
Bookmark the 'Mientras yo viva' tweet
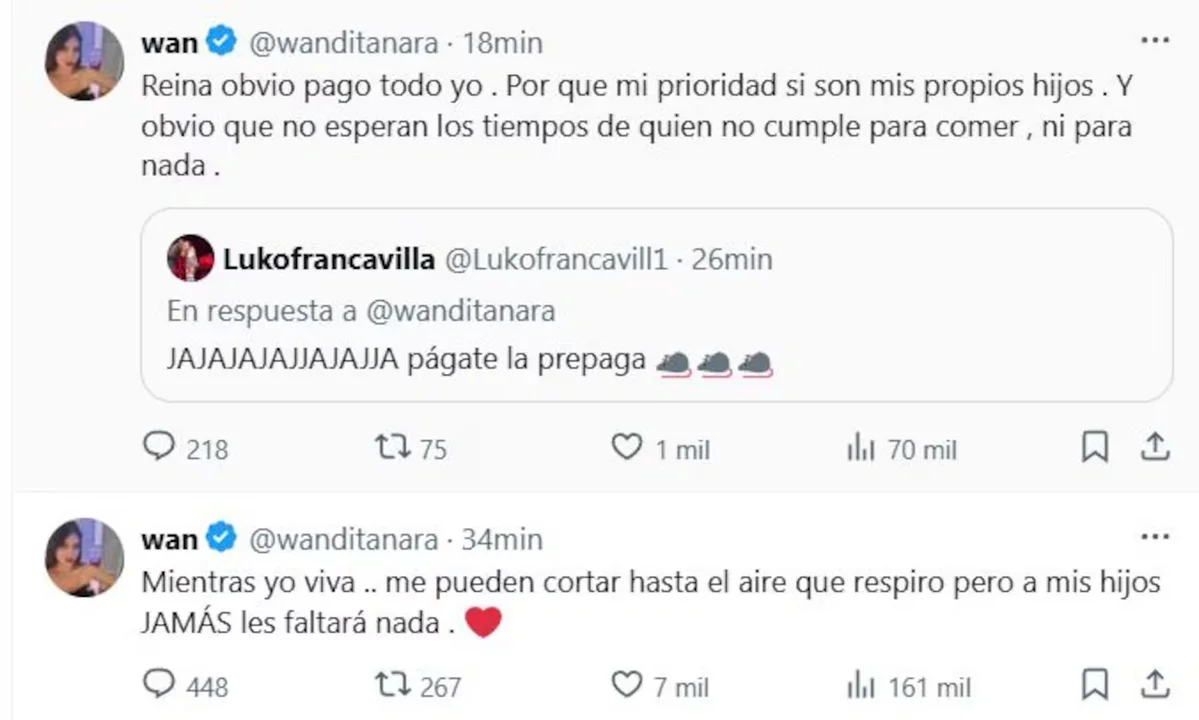point(1096,685)
